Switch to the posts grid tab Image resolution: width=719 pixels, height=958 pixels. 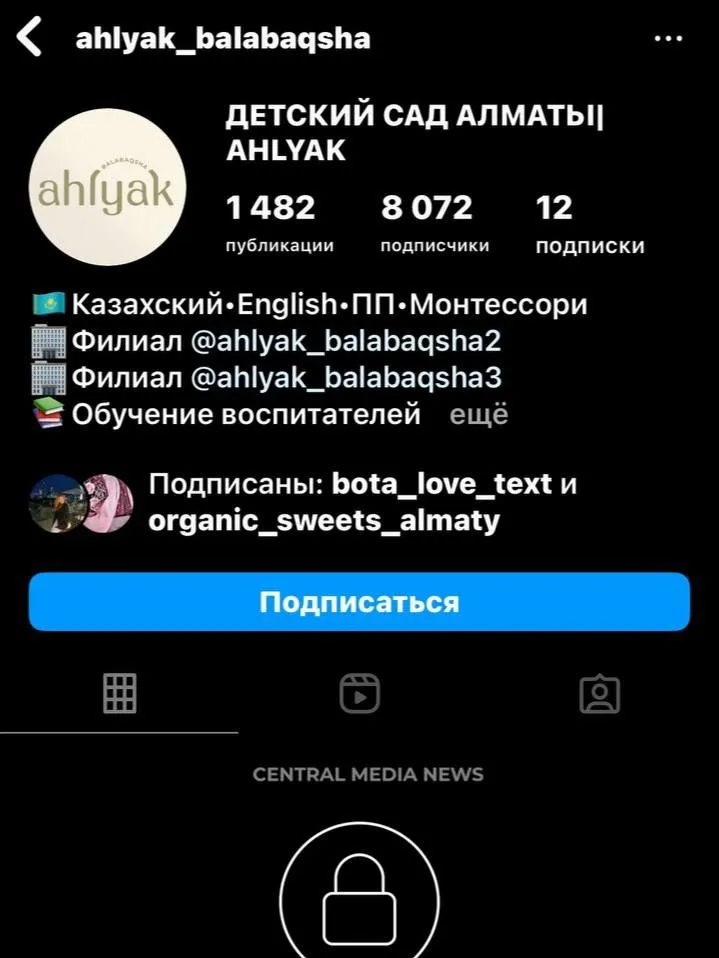coord(119,693)
